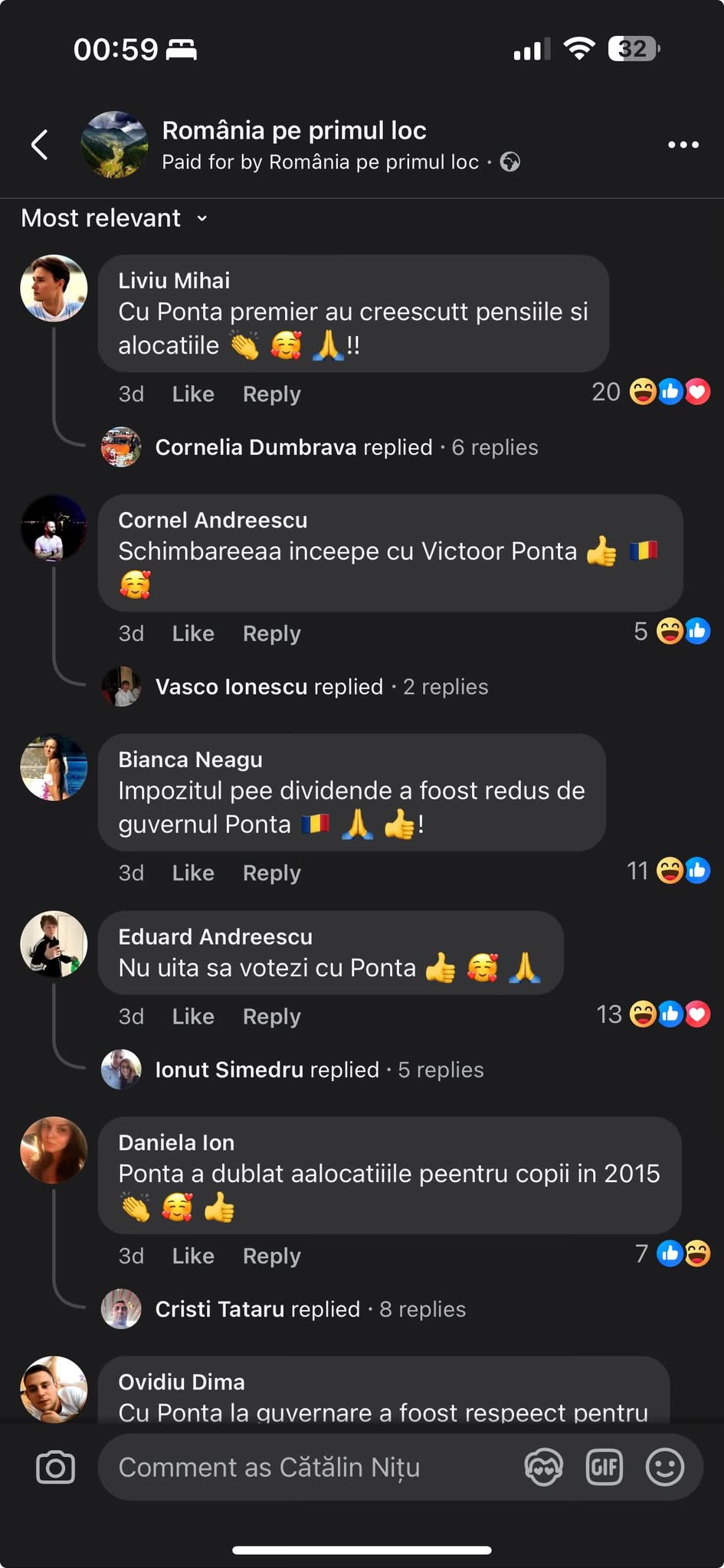Go back using the header arrow

[40, 145]
